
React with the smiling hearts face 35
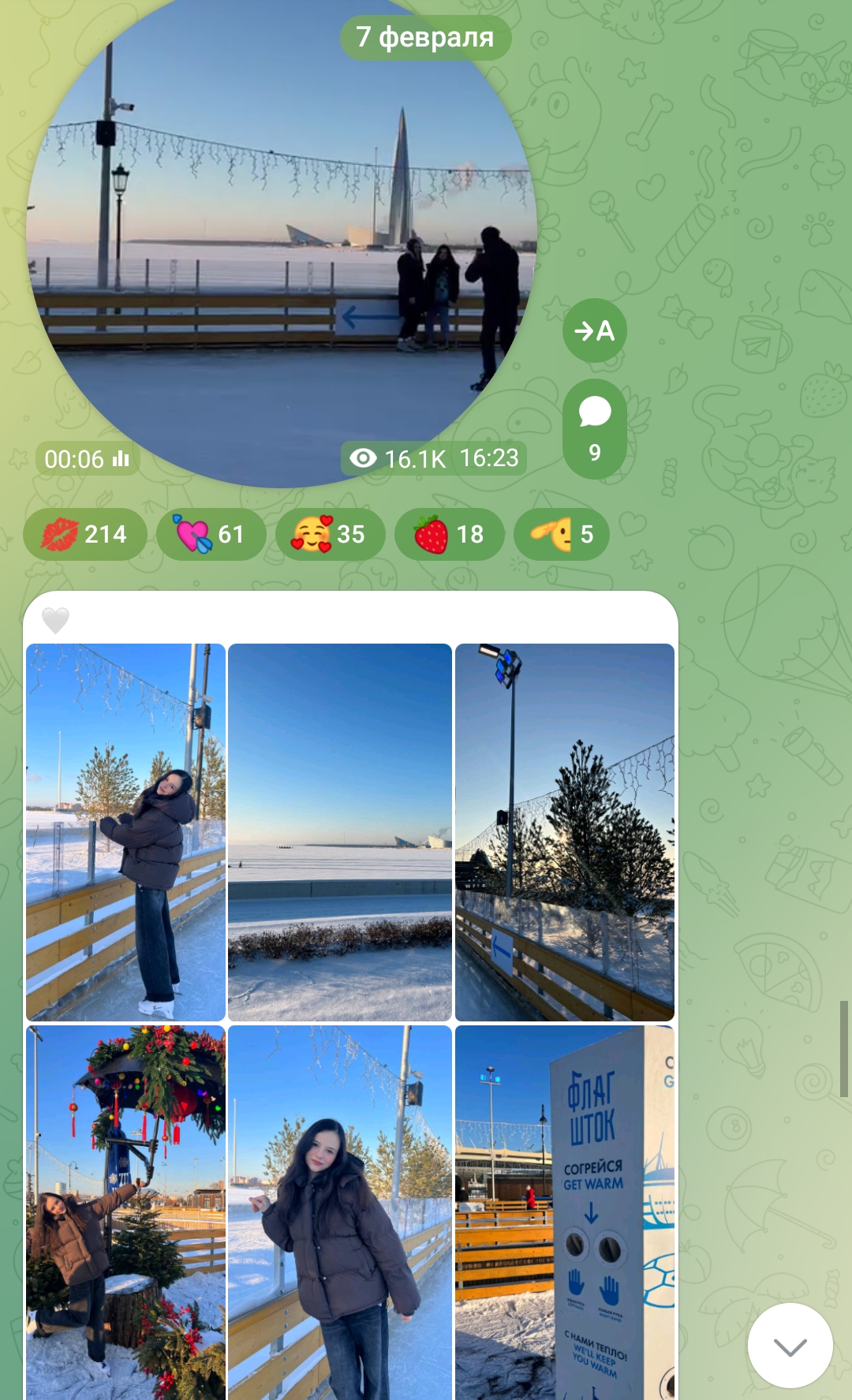coord(330,534)
